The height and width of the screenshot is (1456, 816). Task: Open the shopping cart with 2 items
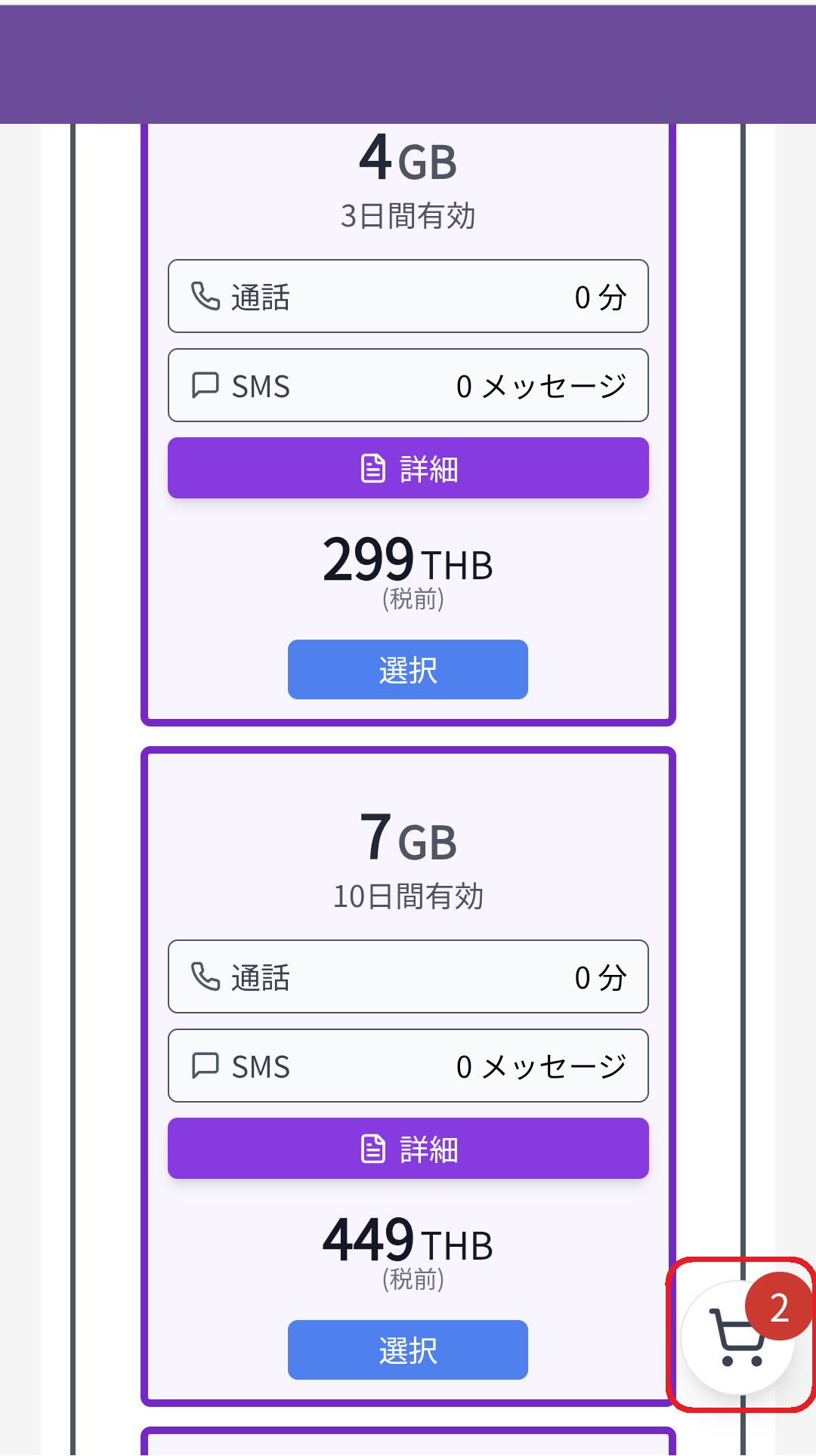pyautogui.click(x=737, y=1337)
